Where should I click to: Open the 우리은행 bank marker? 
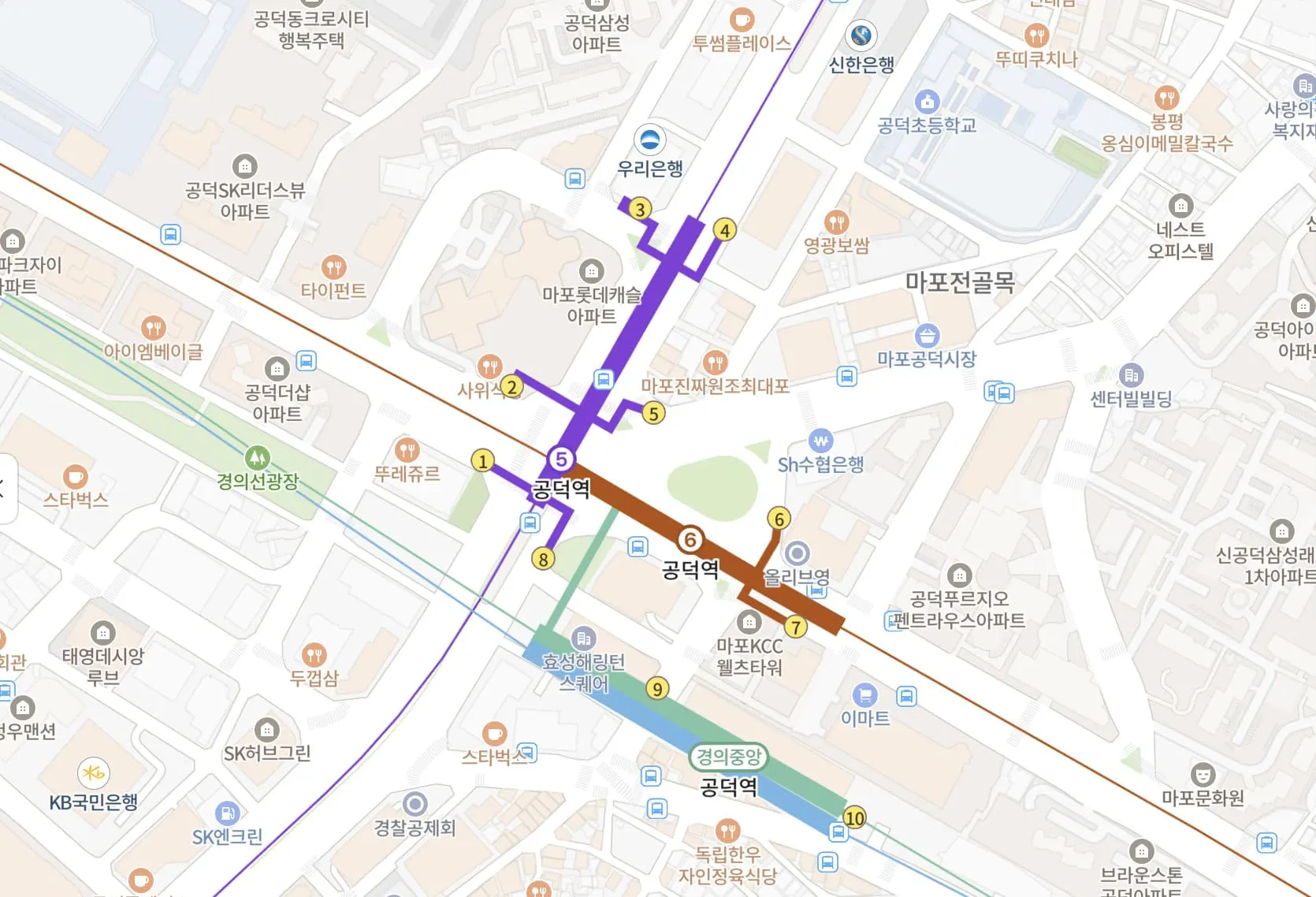pyautogui.click(x=650, y=140)
